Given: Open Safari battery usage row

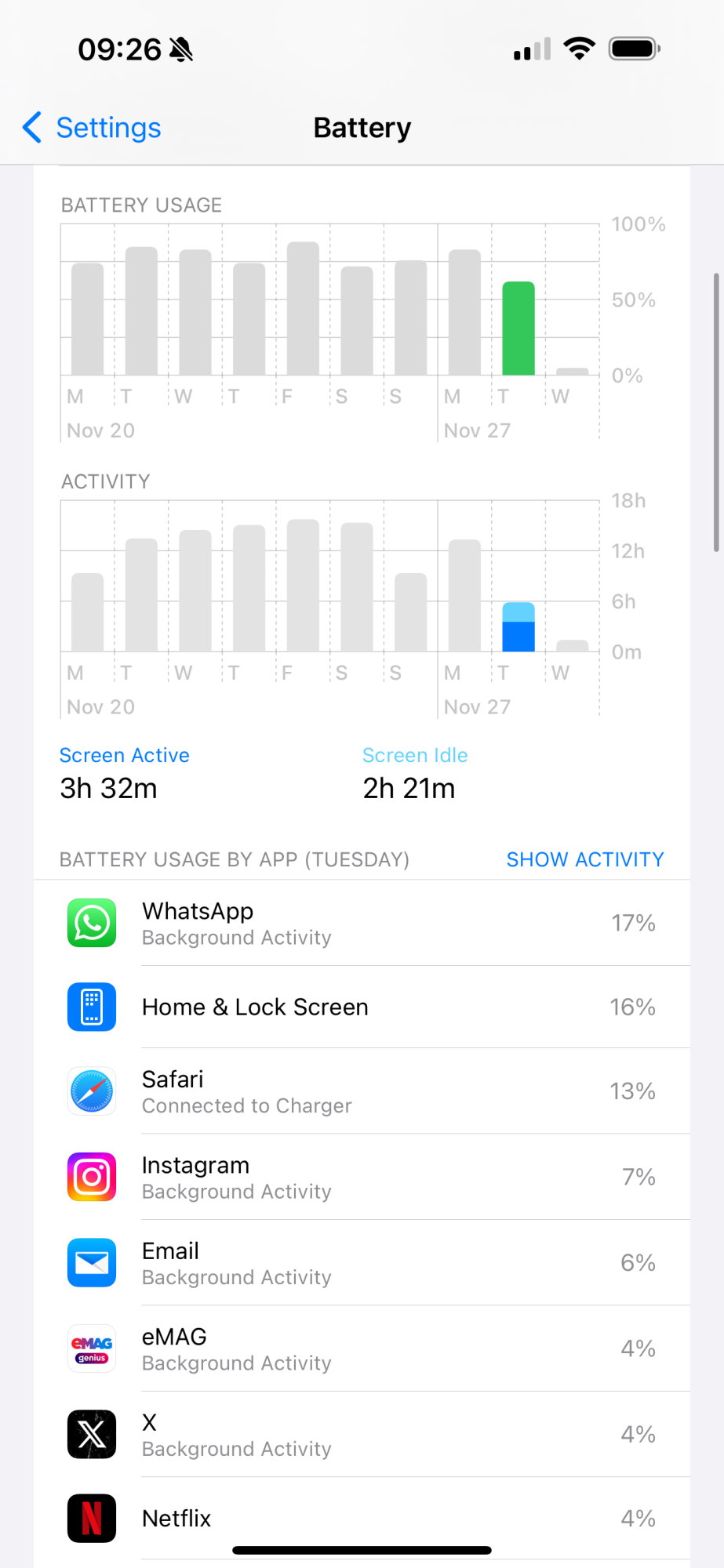Looking at the screenshot, I should pyautogui.click(x=362, y=1091).
